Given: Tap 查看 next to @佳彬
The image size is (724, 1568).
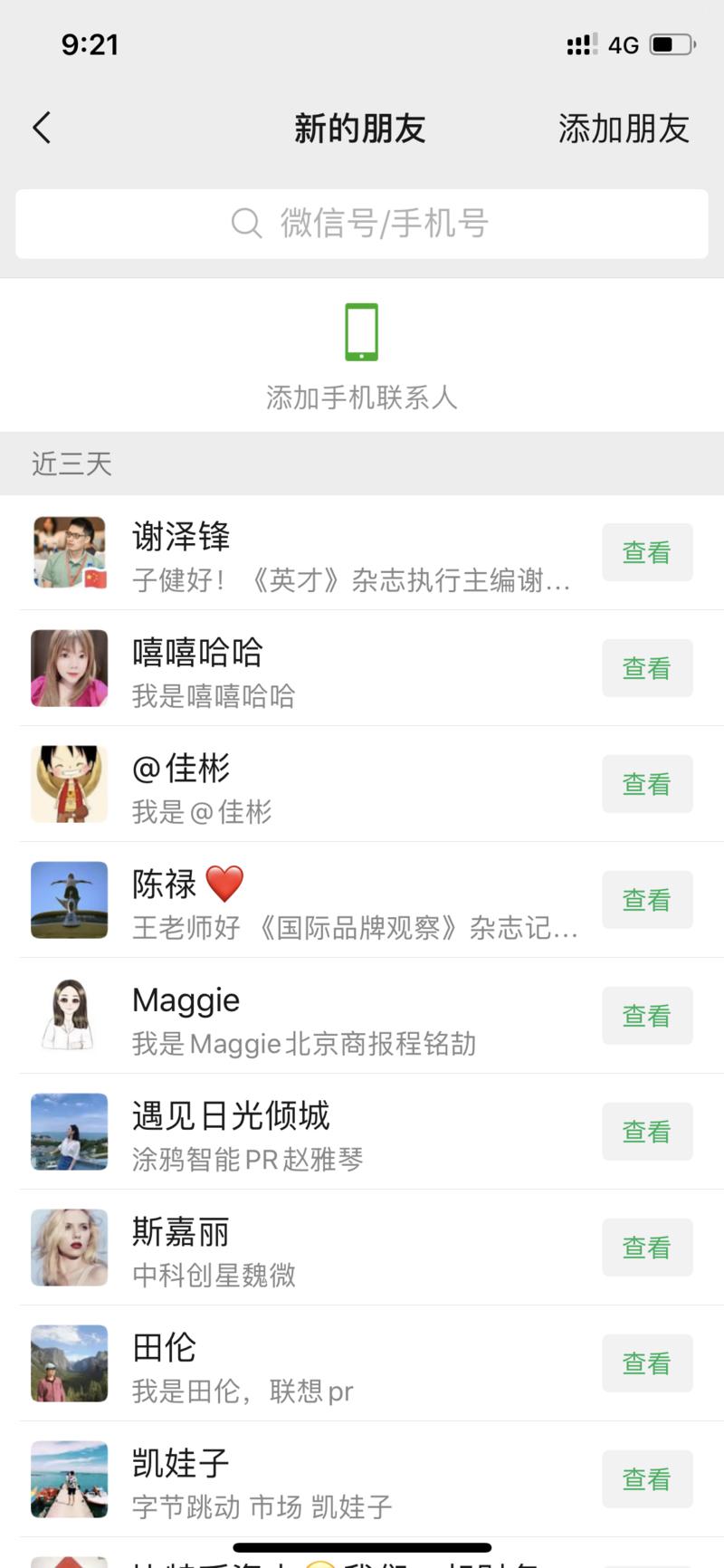Looking at the screenshot, I should tap(647, 784).
